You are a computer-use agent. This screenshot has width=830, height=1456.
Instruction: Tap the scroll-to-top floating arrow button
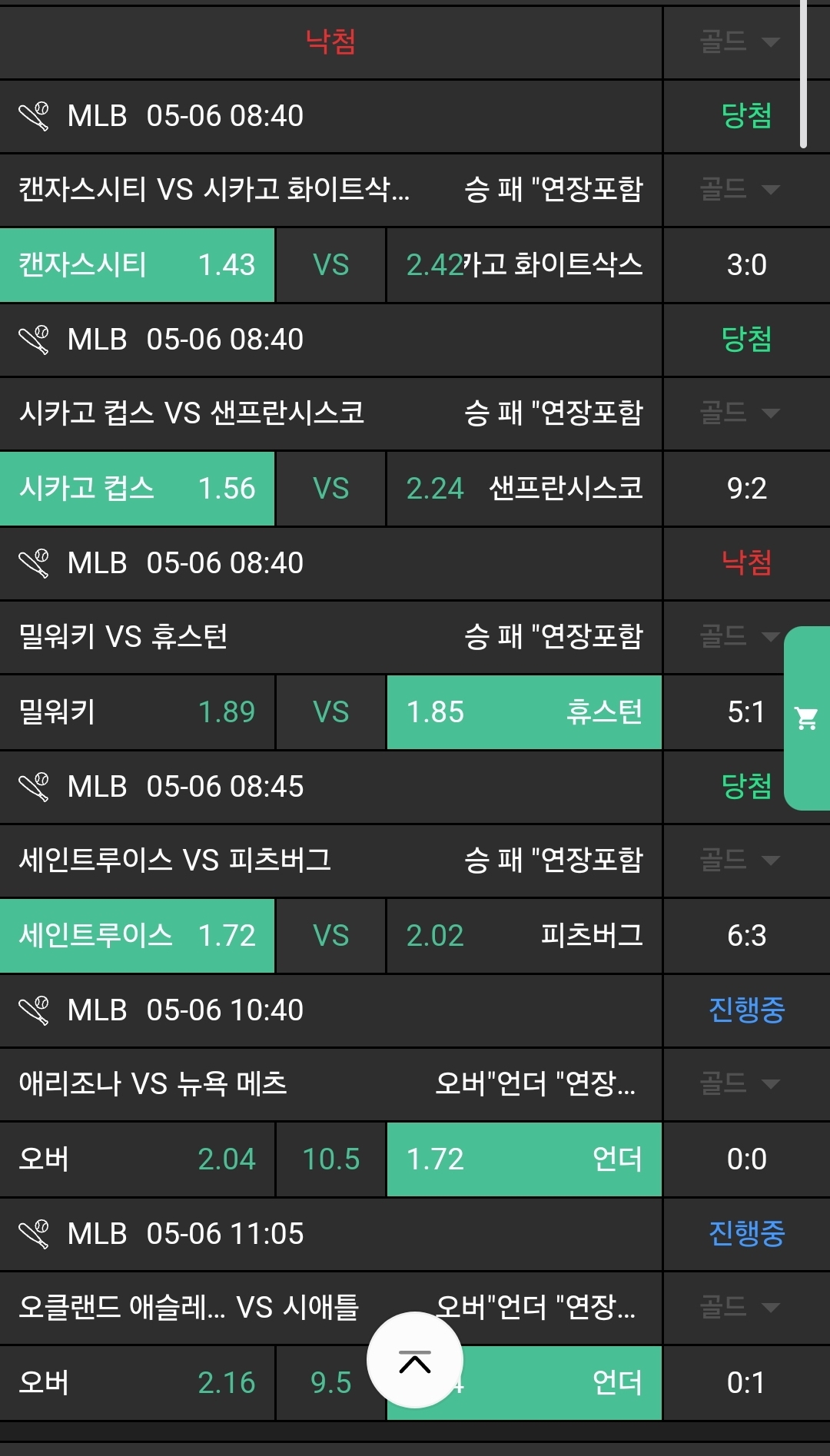tap(415, 1361)
